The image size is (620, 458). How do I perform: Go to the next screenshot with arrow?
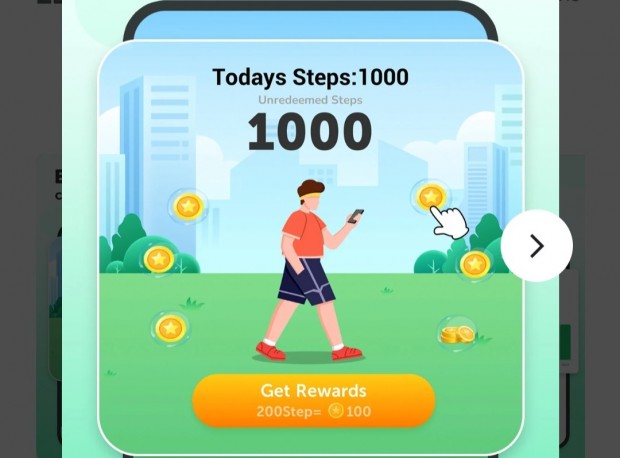537,246
